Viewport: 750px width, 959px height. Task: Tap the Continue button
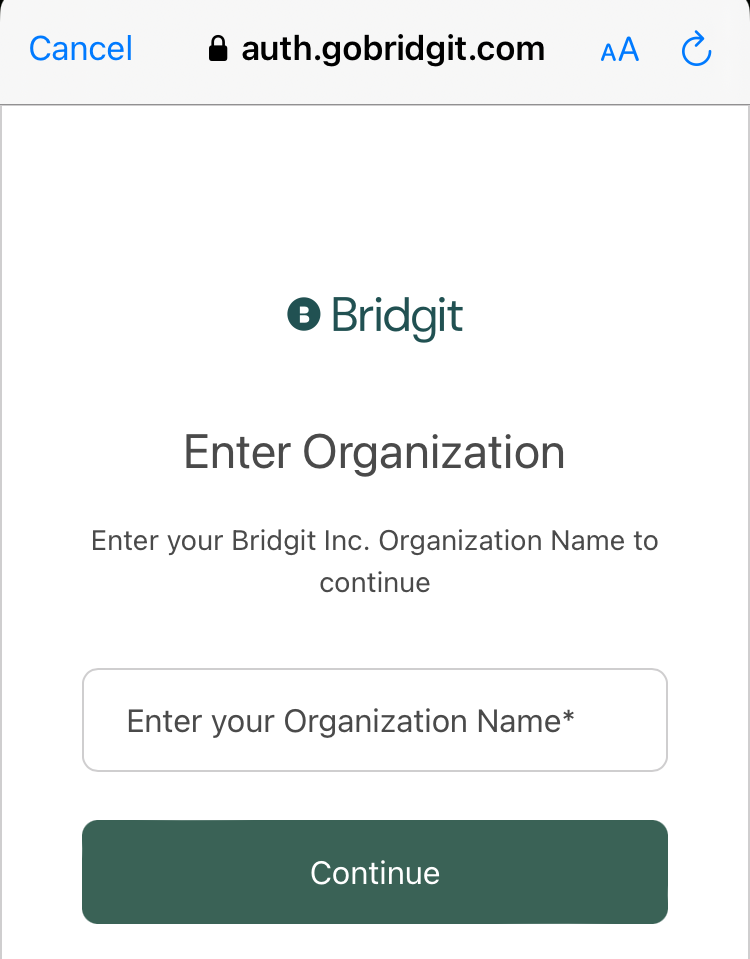(x=374, y=872)
